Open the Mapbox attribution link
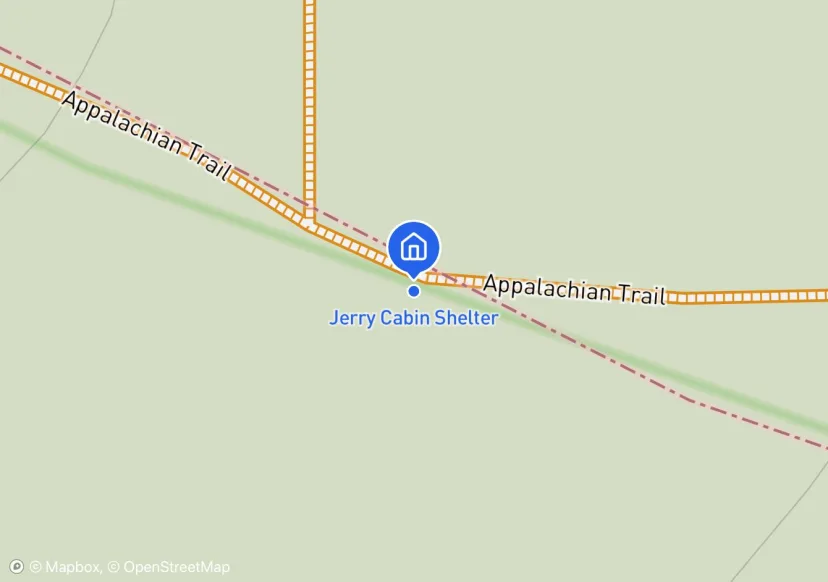The width and height of the screenshot is (828, 582). tap(64, 567)
